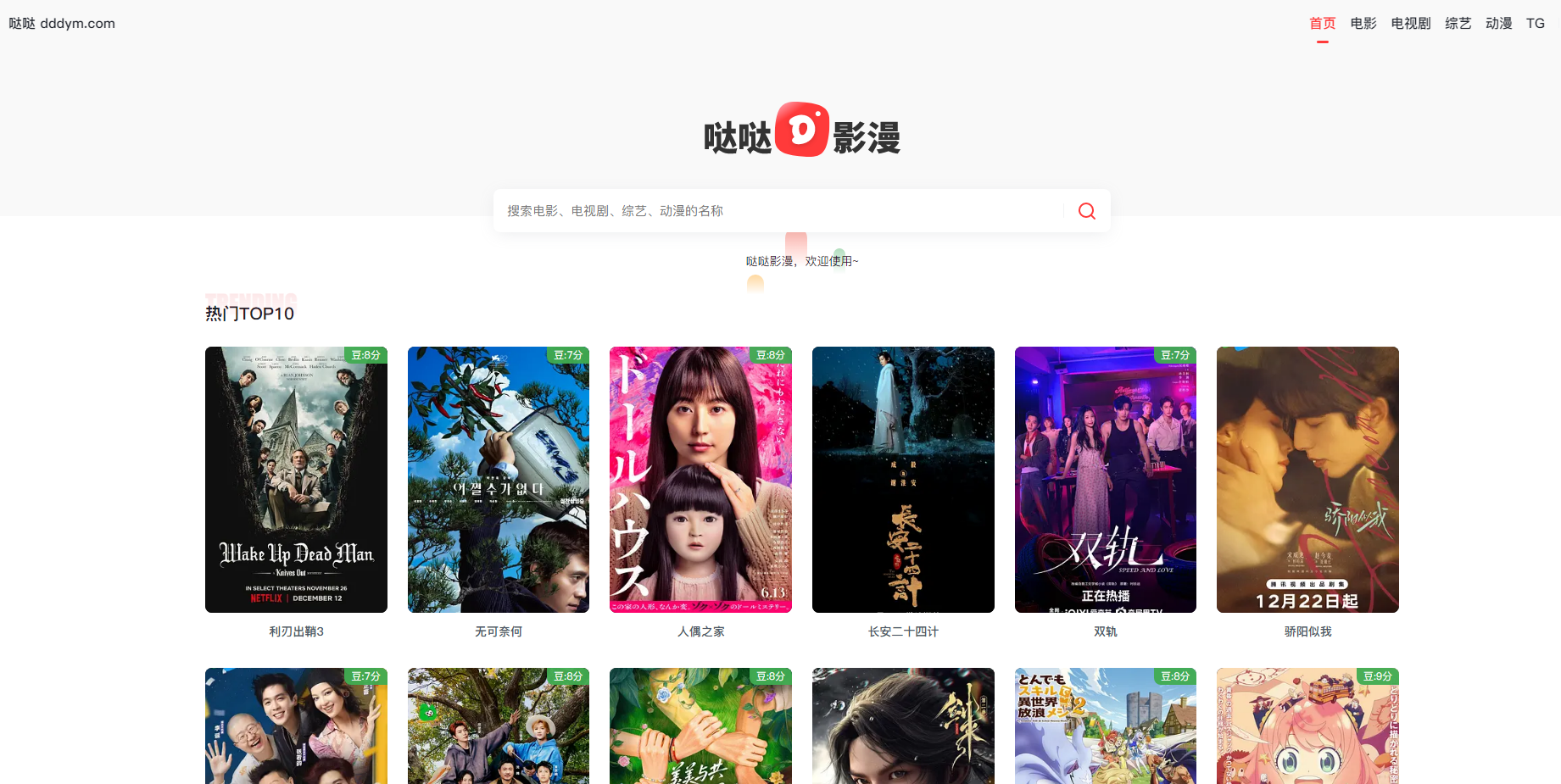Open the 哒哒 dddym.com site link
The height and width of the screenshot is (784, 1561).
click(x=62, y=24)
